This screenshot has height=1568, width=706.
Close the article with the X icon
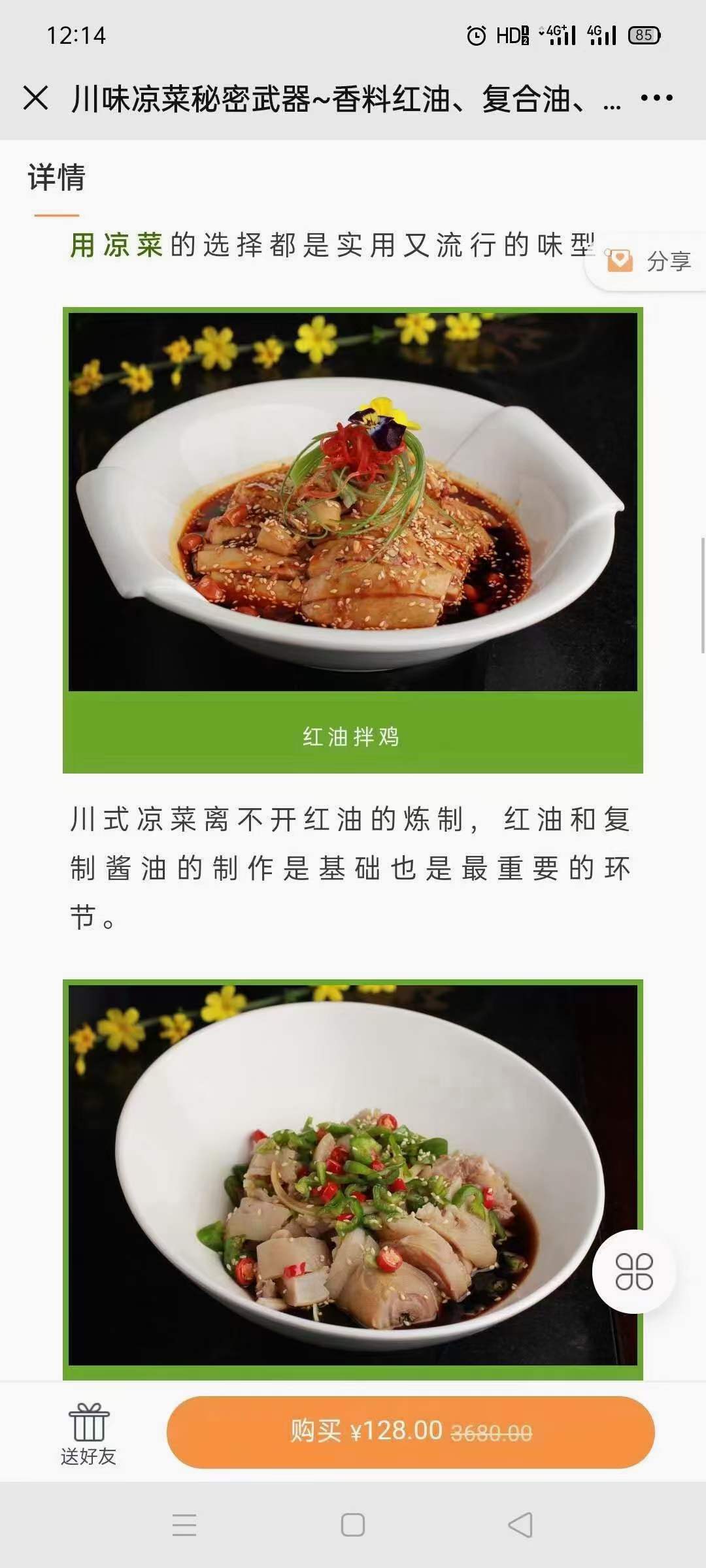click(x=37, y=98)
